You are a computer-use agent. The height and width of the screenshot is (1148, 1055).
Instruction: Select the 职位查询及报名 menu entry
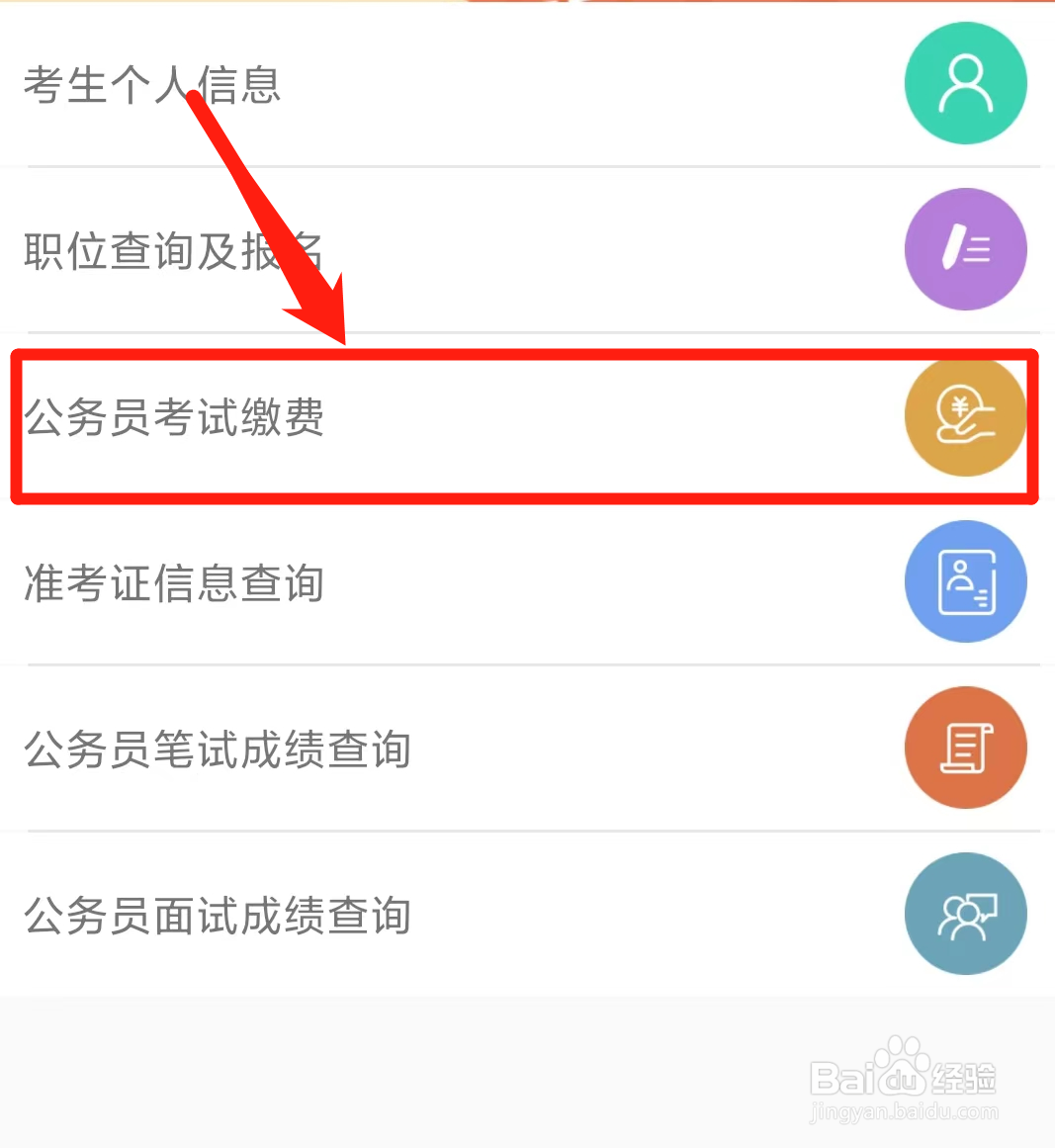point(173,251)
